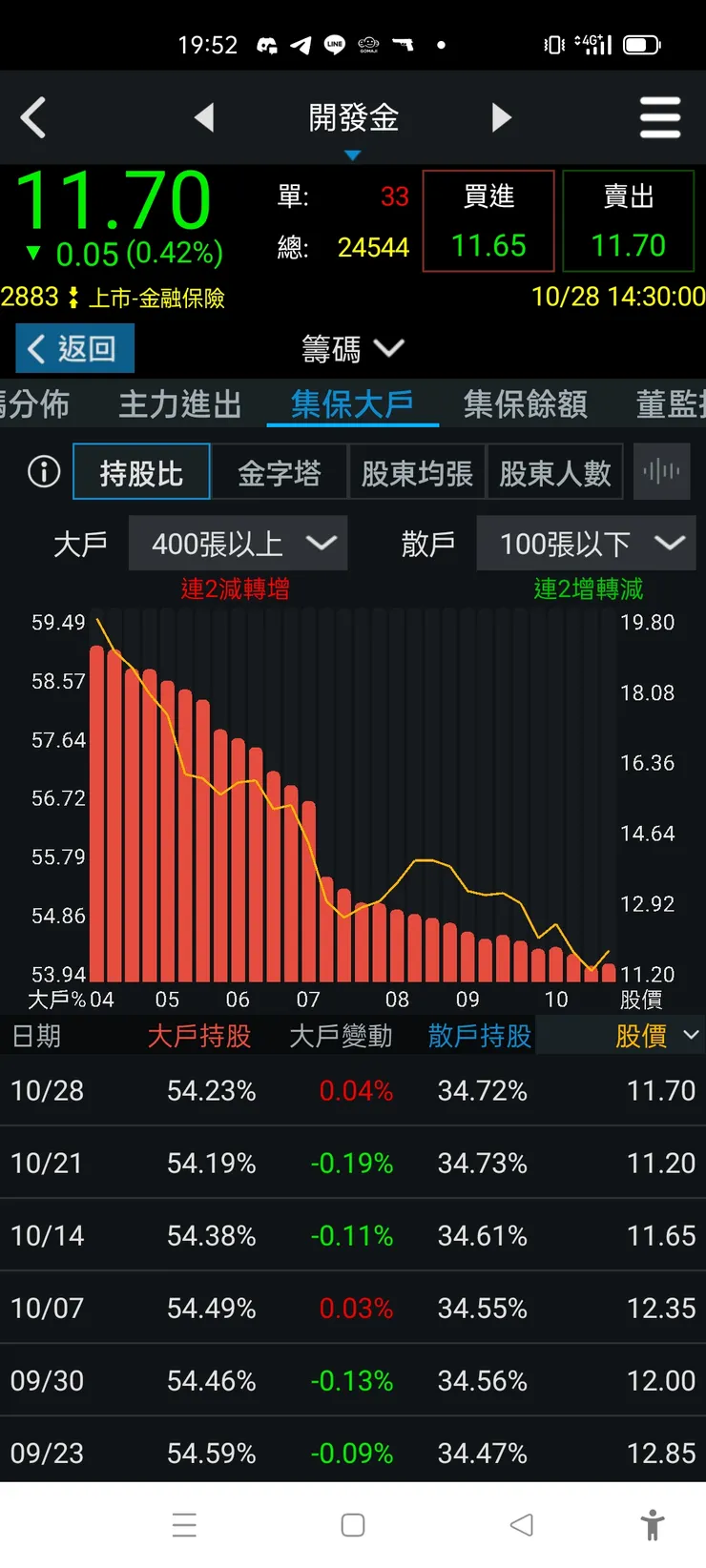Open the info tooltip icon
The width and height of the screenshot is (706, 1568).
pos(42,471)
